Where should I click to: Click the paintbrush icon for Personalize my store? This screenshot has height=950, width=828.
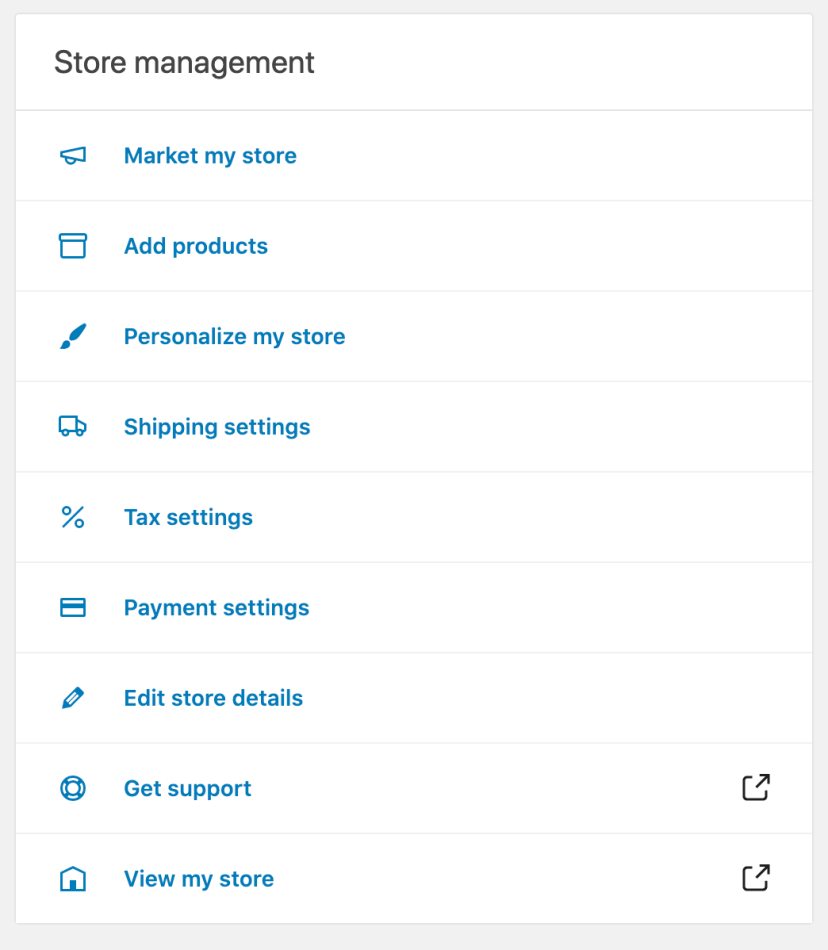pyautogui.click(x=72, y=336)
